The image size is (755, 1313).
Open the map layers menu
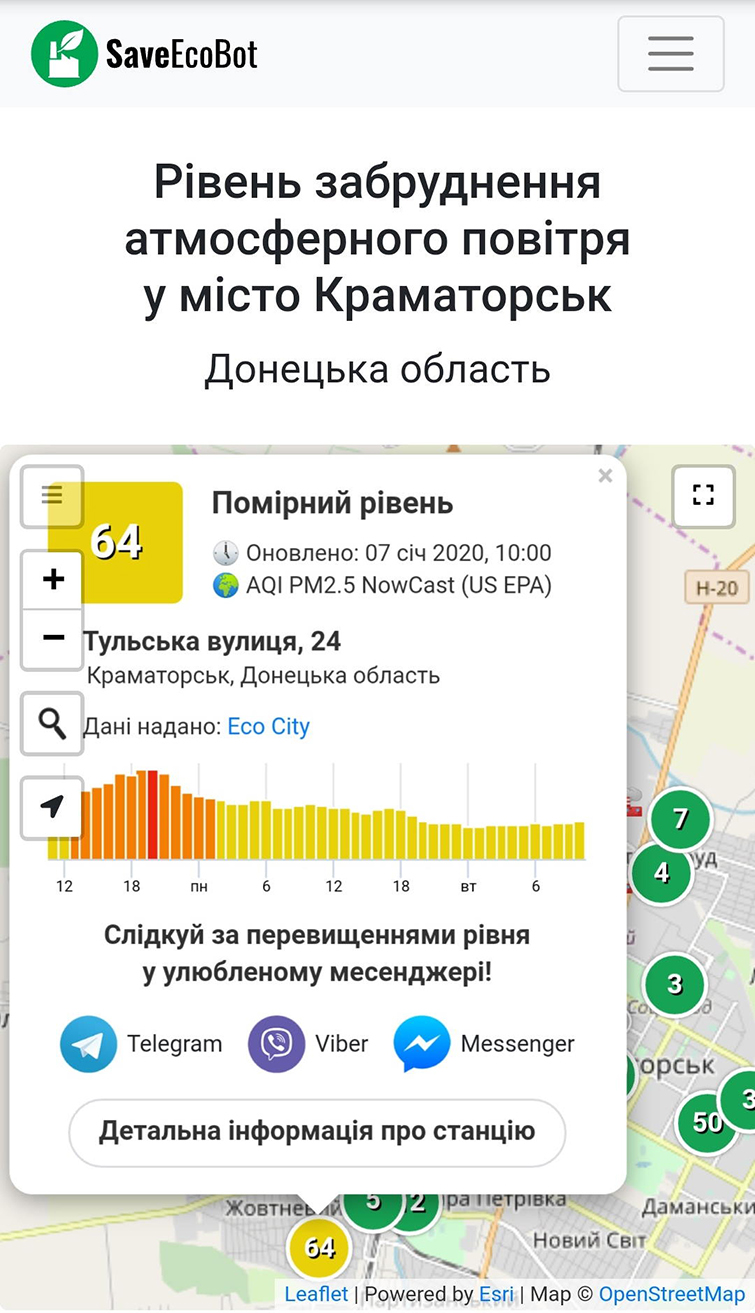[52, 496]
